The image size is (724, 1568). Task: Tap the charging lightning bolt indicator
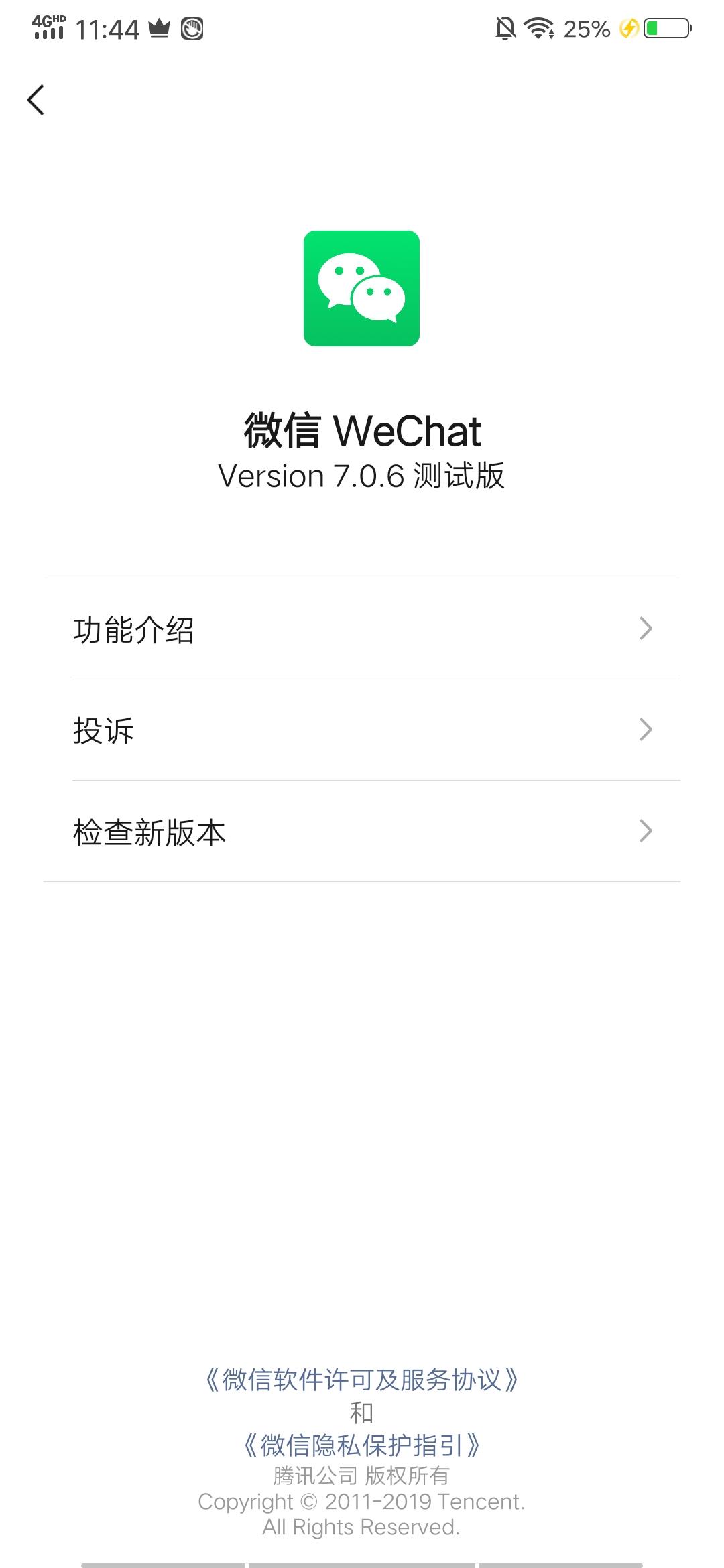[x=627, y=28]
